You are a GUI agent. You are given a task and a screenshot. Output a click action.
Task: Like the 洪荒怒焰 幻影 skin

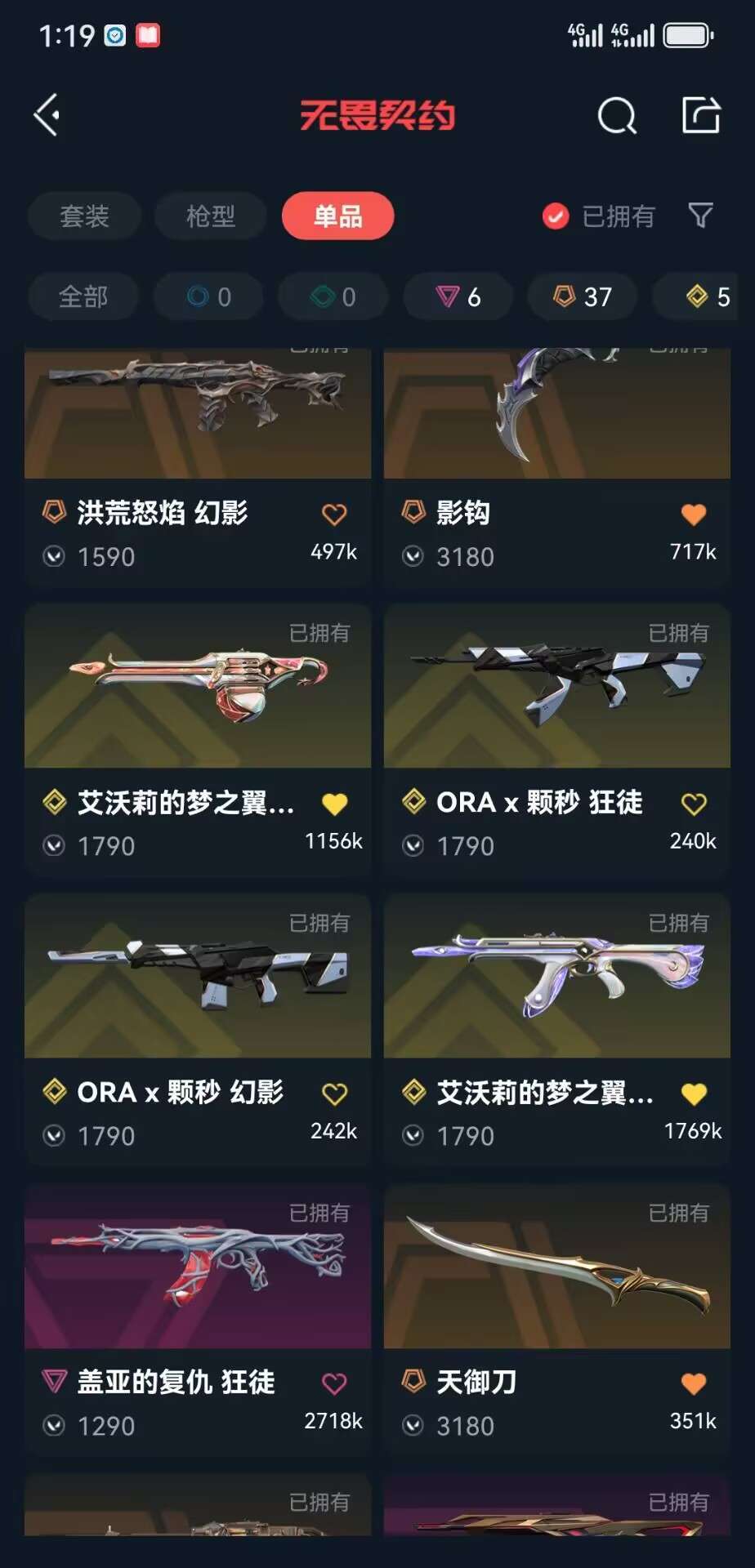coord(334,514)
